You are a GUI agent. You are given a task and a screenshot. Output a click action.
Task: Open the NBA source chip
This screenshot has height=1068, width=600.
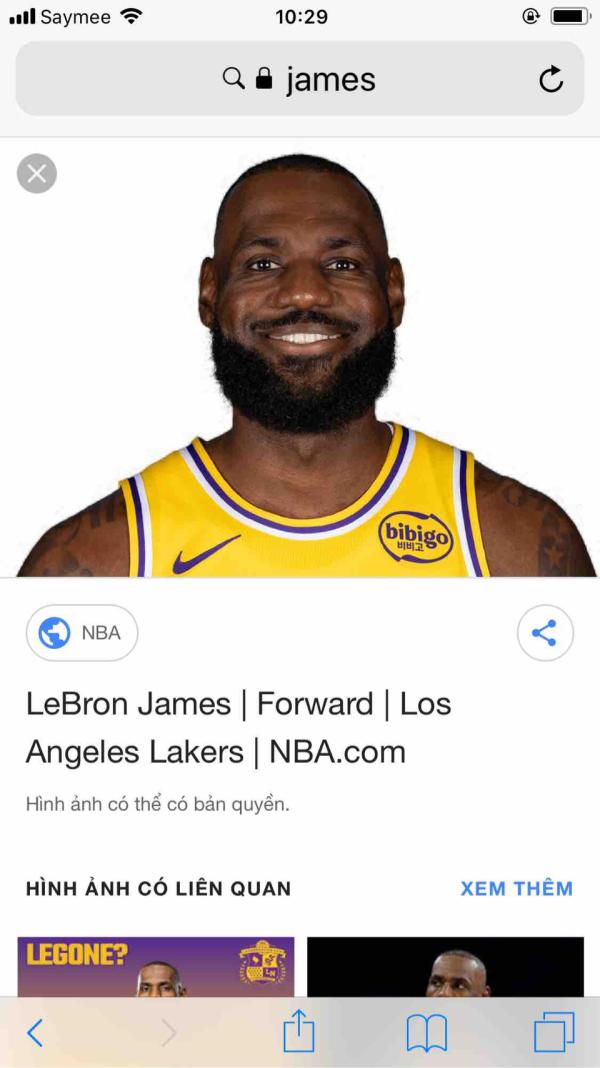coord(82,633)
